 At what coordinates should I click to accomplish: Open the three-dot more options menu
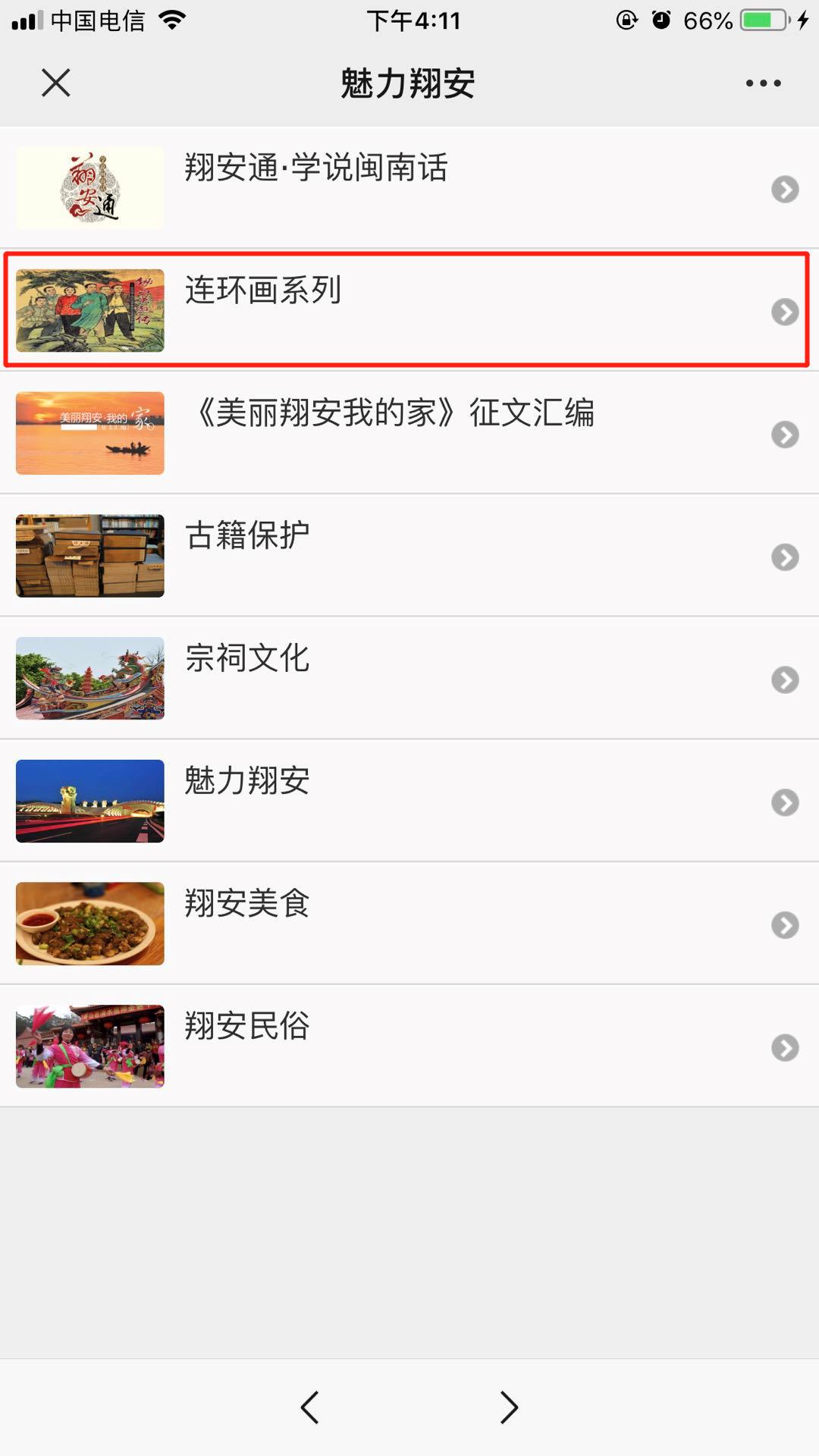763,83
